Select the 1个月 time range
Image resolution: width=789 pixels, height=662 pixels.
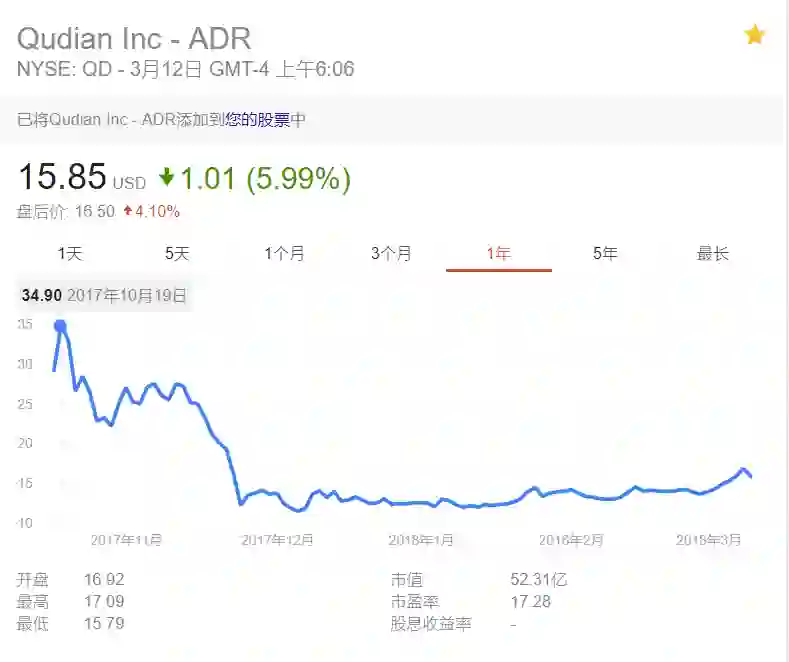pos(284,254)
